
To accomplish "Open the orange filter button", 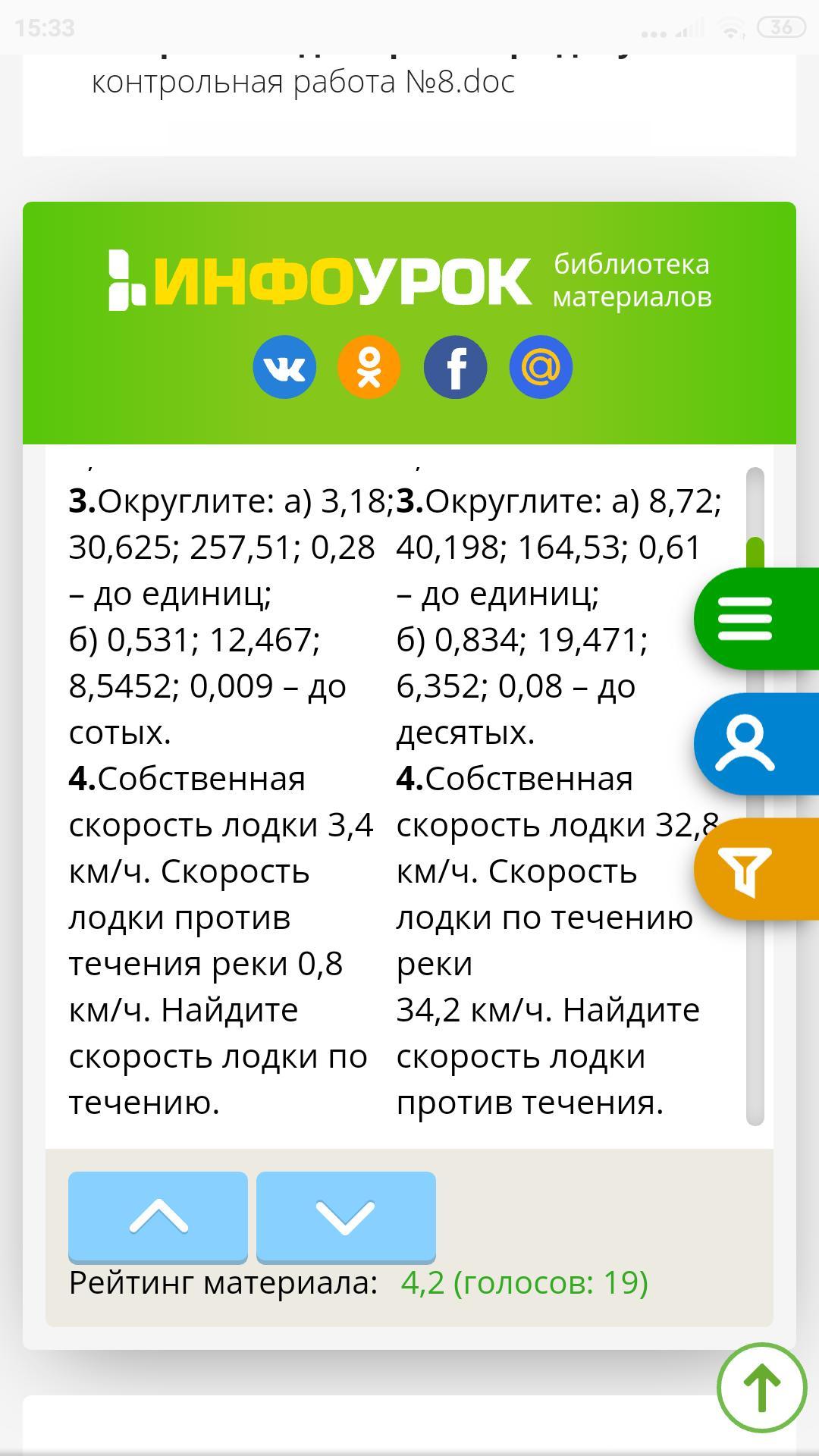I will click(747, 870).
